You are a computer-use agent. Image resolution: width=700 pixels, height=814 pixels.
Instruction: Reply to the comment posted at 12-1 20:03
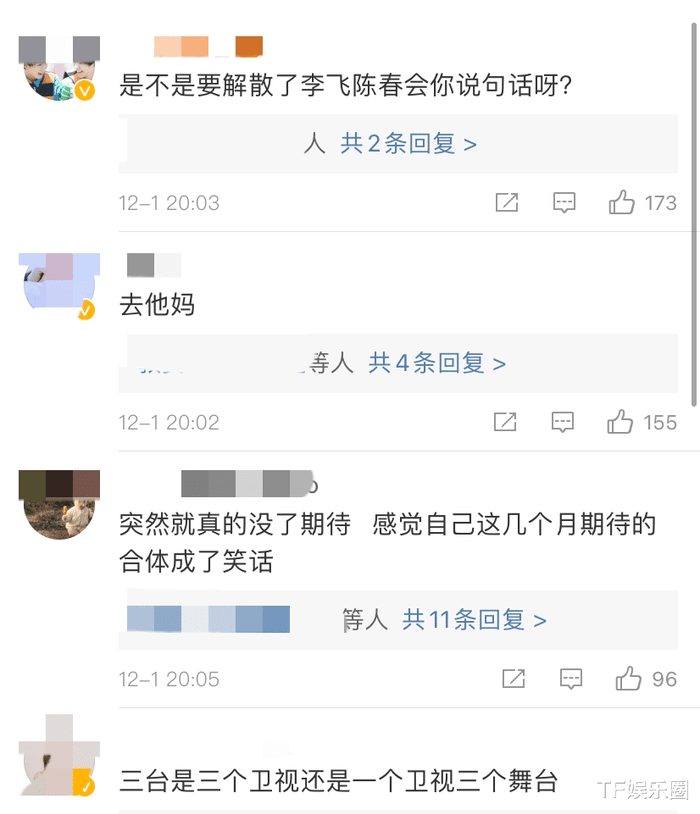click(565, 203)
